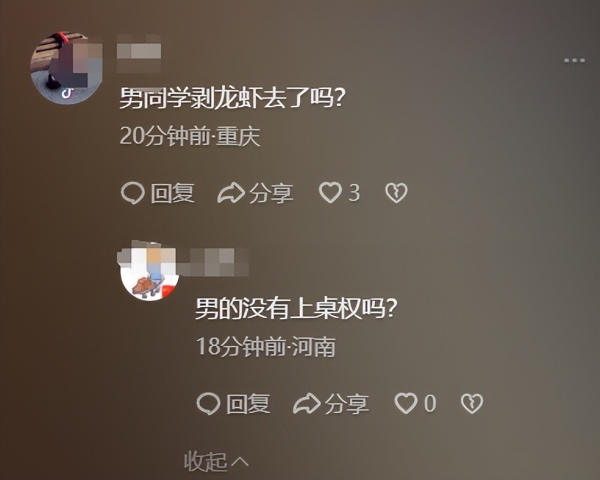Dislike the 上桌权 reply comment
The width and height of the screenshot is (600, 480).
click(x=471, y=403)
